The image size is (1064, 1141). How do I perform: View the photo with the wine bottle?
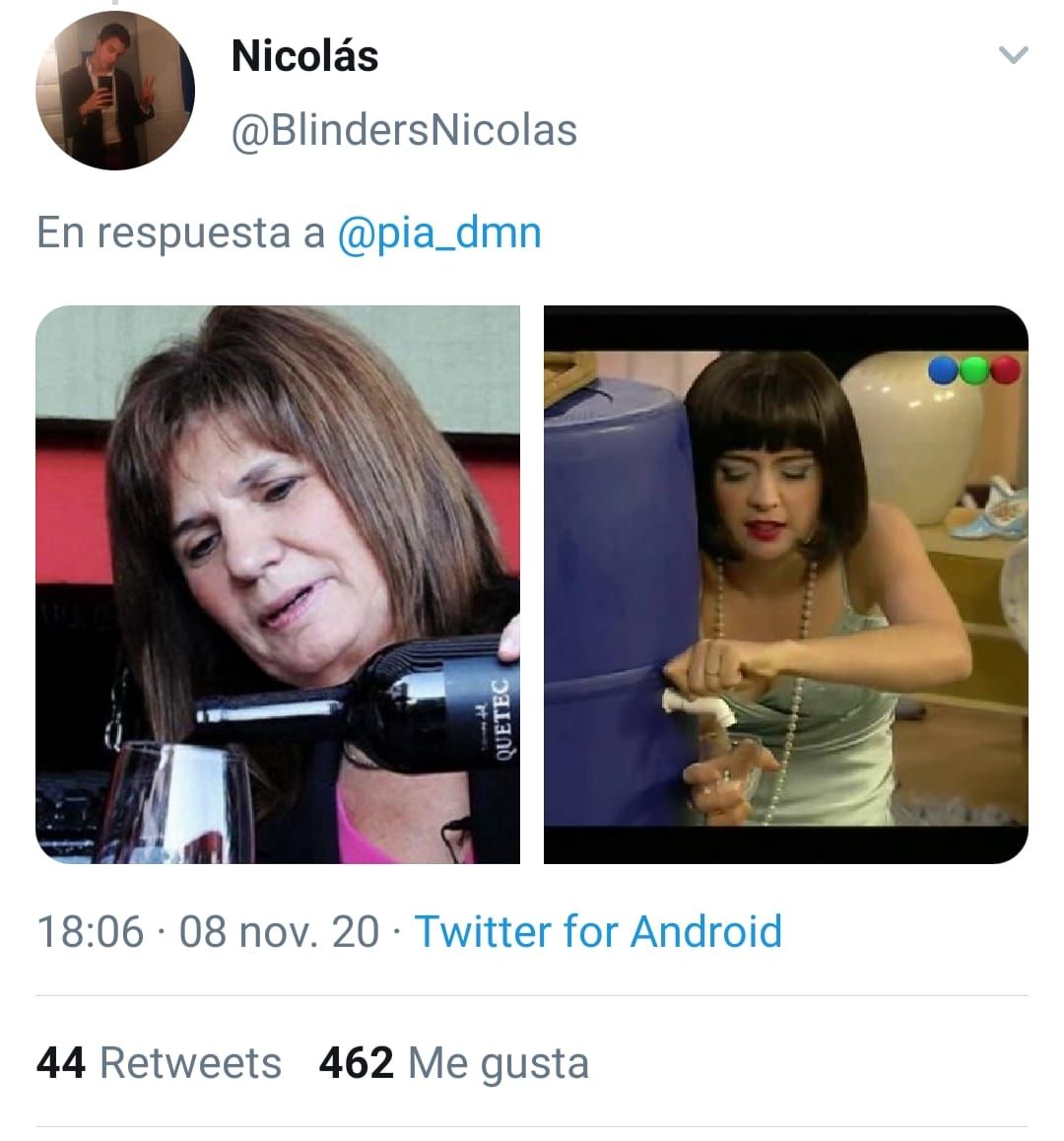pos(278,584)
